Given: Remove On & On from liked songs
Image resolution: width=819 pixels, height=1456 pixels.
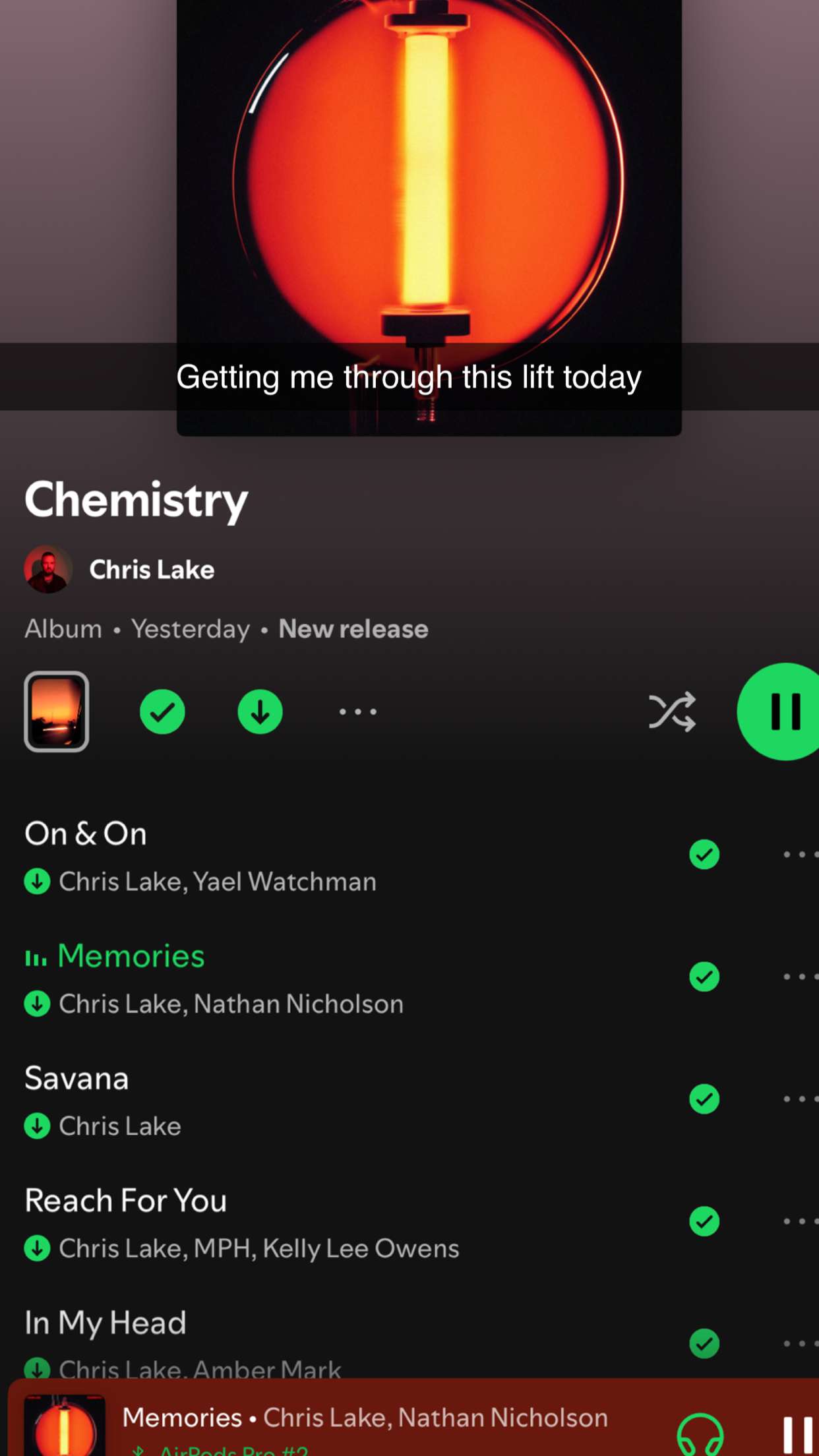Looking at the screenshot, I should [x=704, y=855].
